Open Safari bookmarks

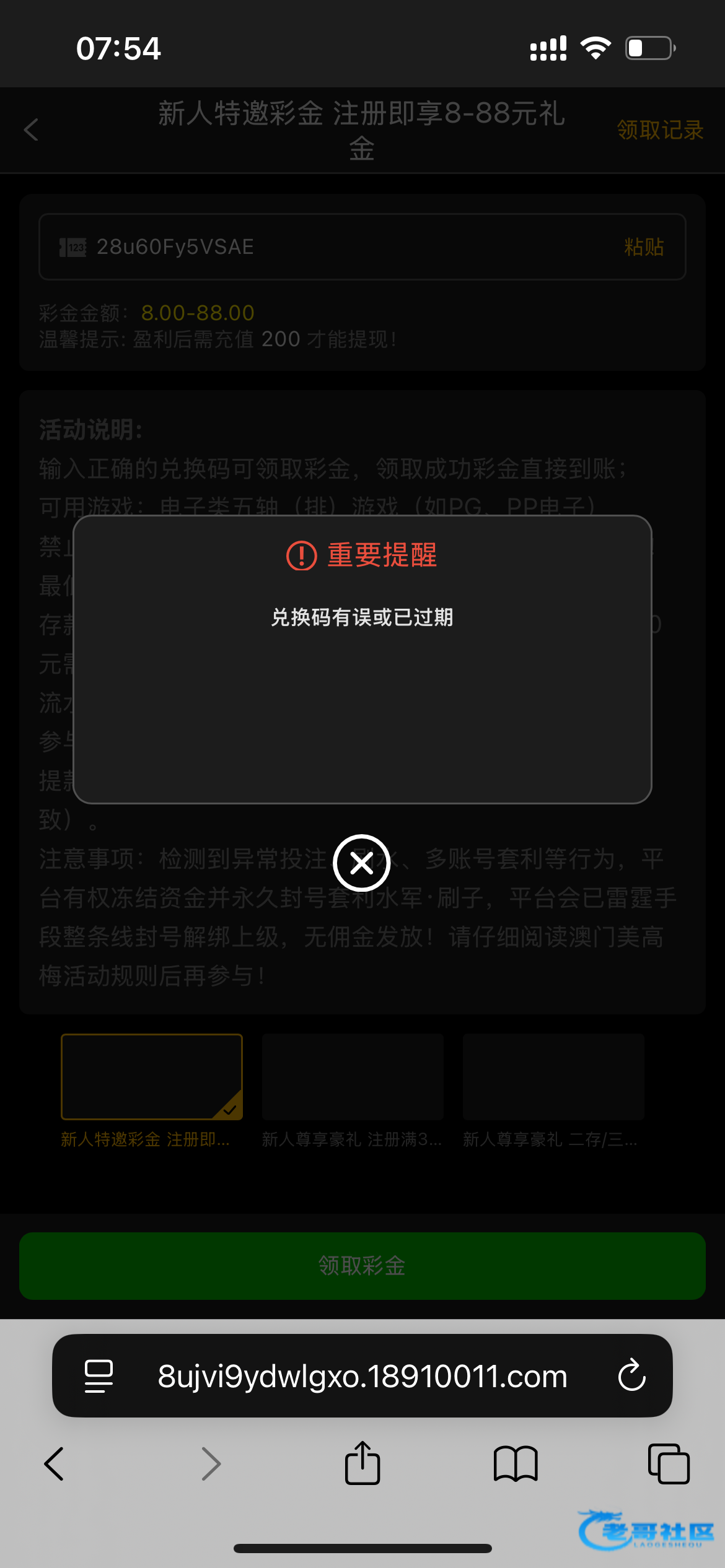[x=516, y=1464]
